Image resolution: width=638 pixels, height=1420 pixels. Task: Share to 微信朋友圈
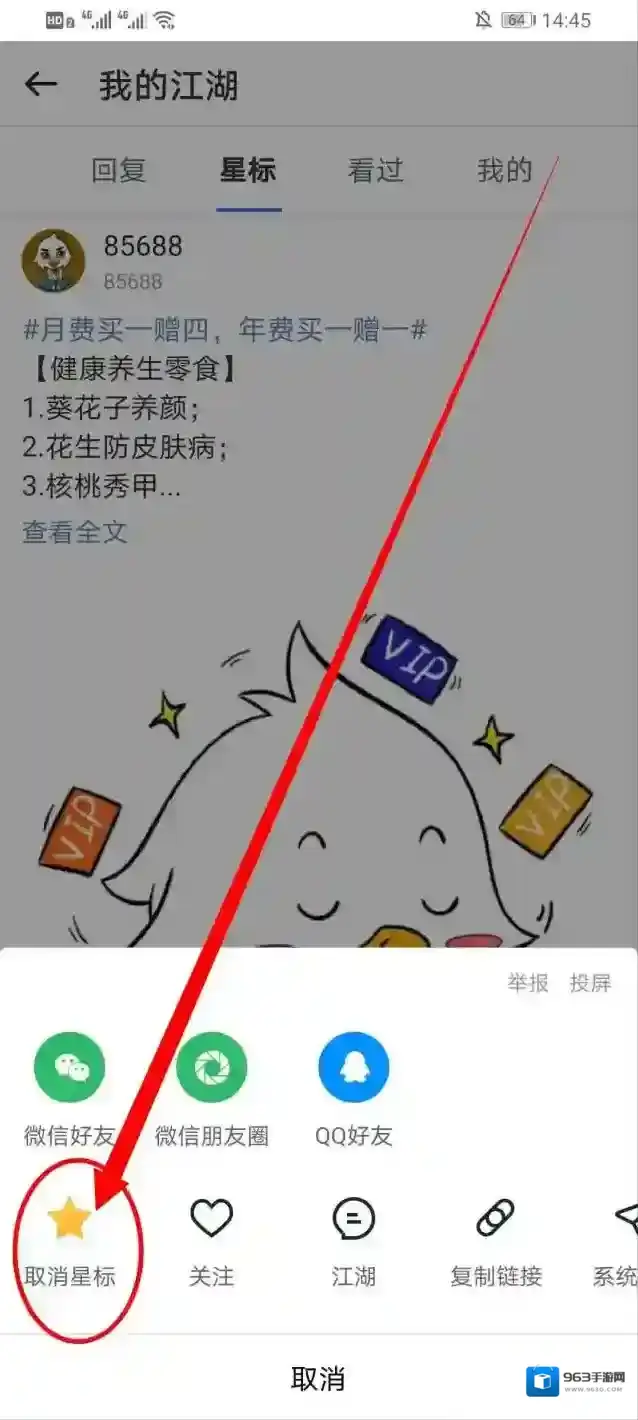tap(212, 1069)
